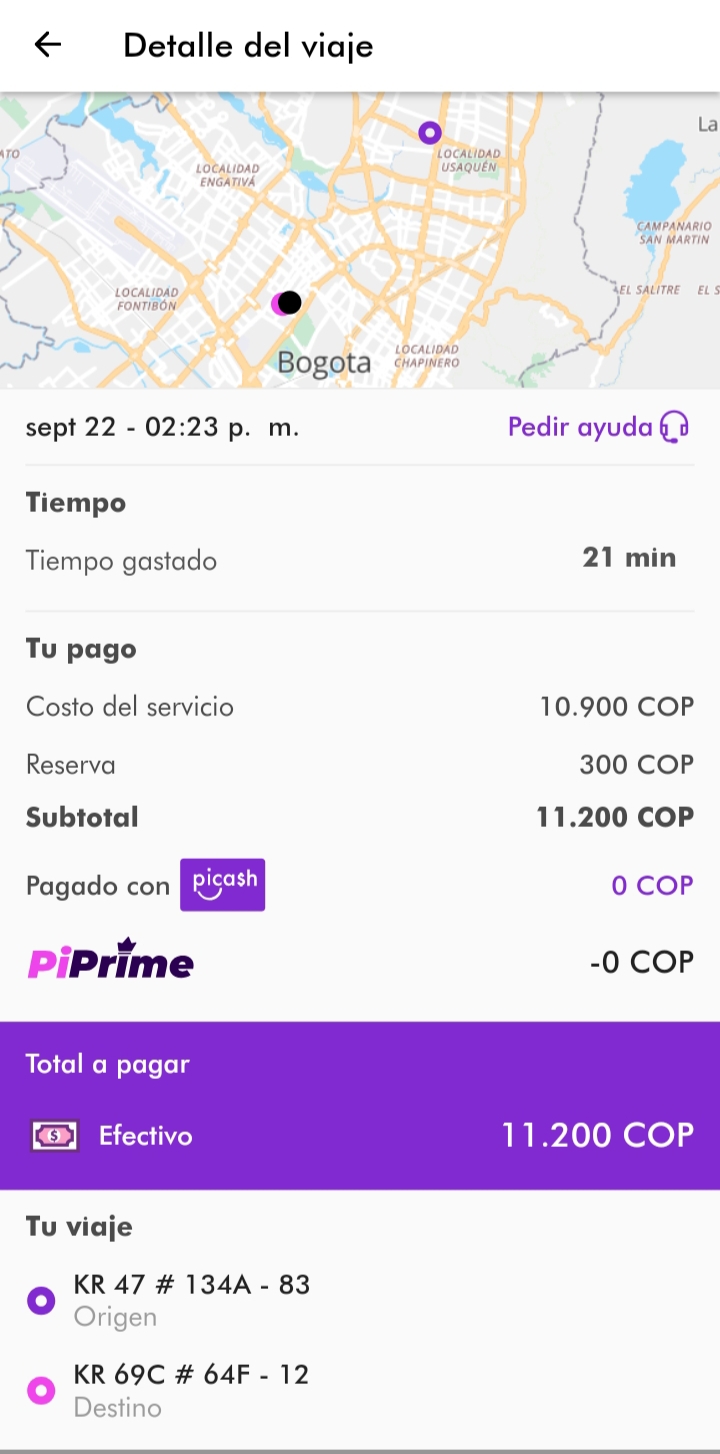Go back from Detalle del viaje

47,45
